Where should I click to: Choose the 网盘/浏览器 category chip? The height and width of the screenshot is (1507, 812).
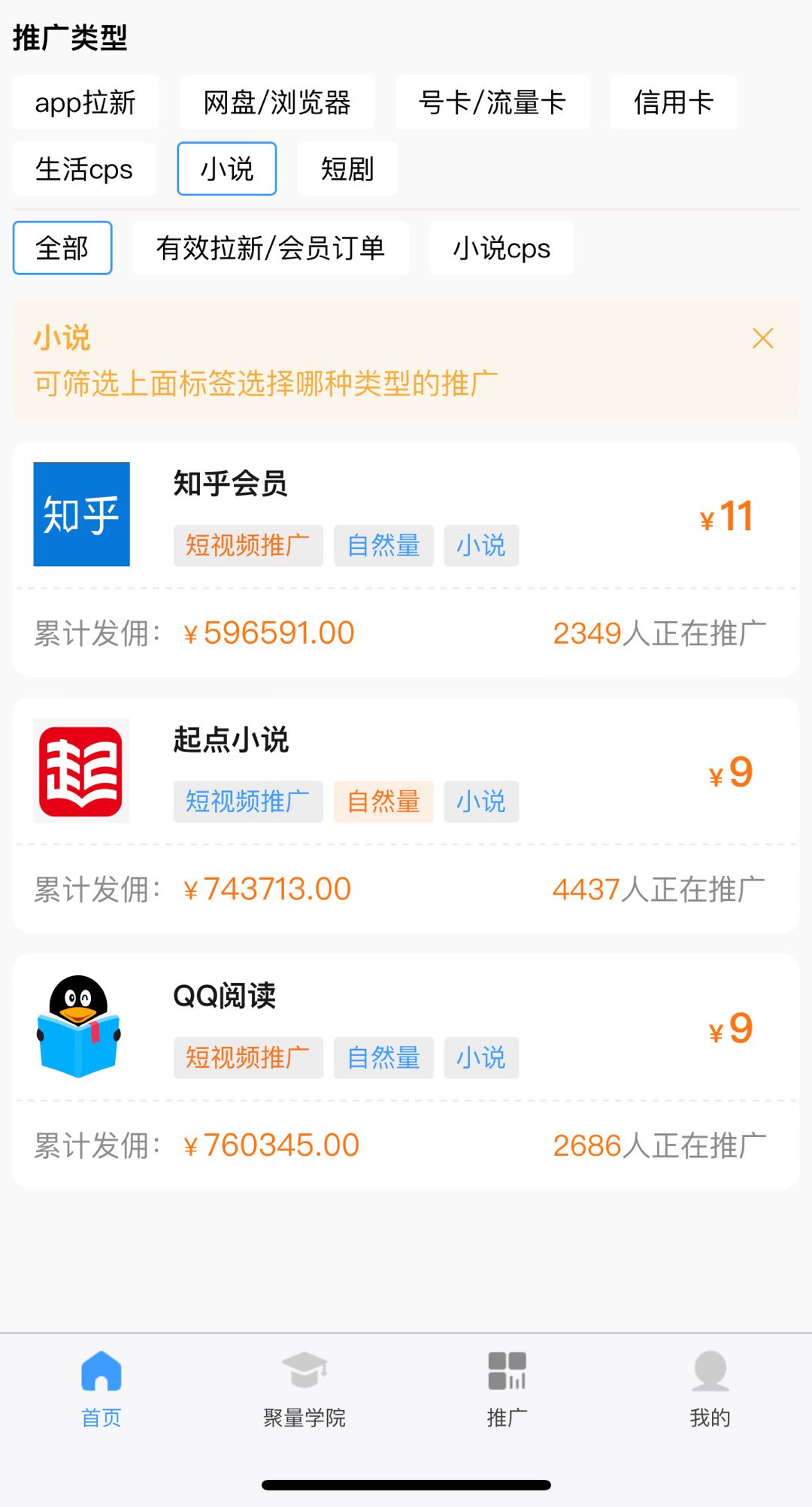tap(277, 102)
